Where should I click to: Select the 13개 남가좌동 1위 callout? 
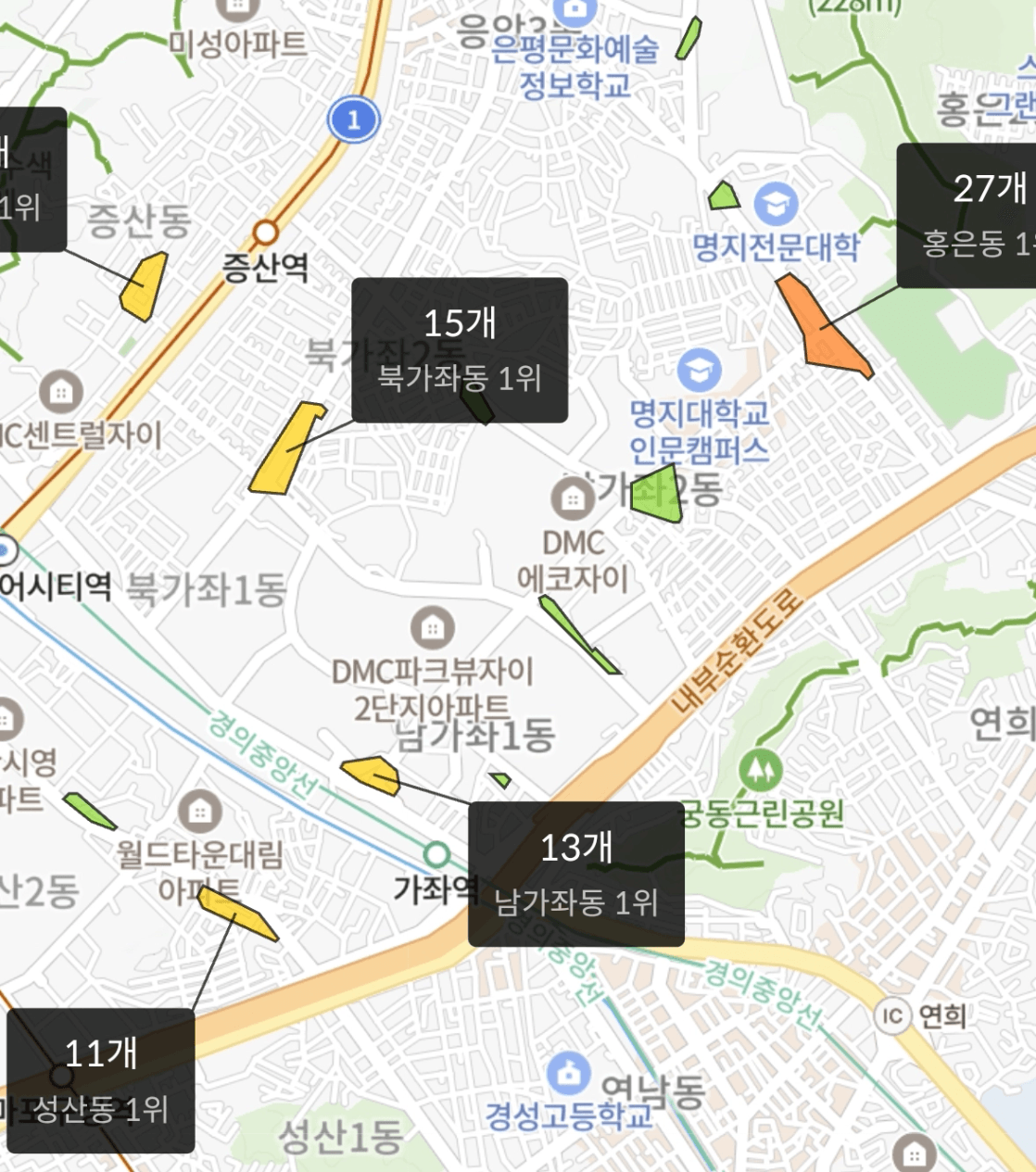tap(575, 874)
